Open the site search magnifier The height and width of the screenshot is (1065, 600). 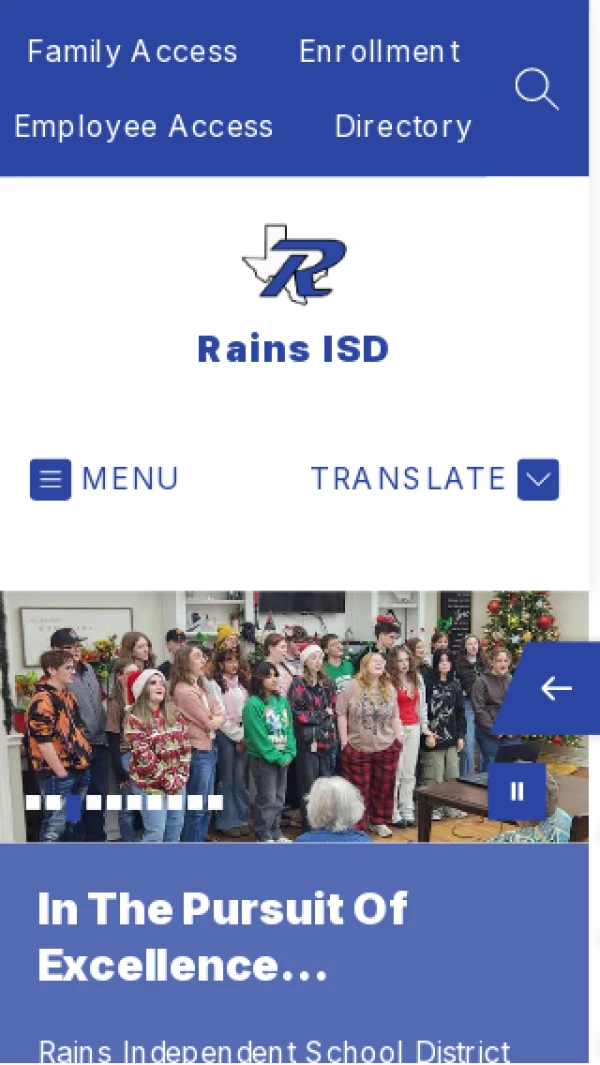tap(536, 89)
